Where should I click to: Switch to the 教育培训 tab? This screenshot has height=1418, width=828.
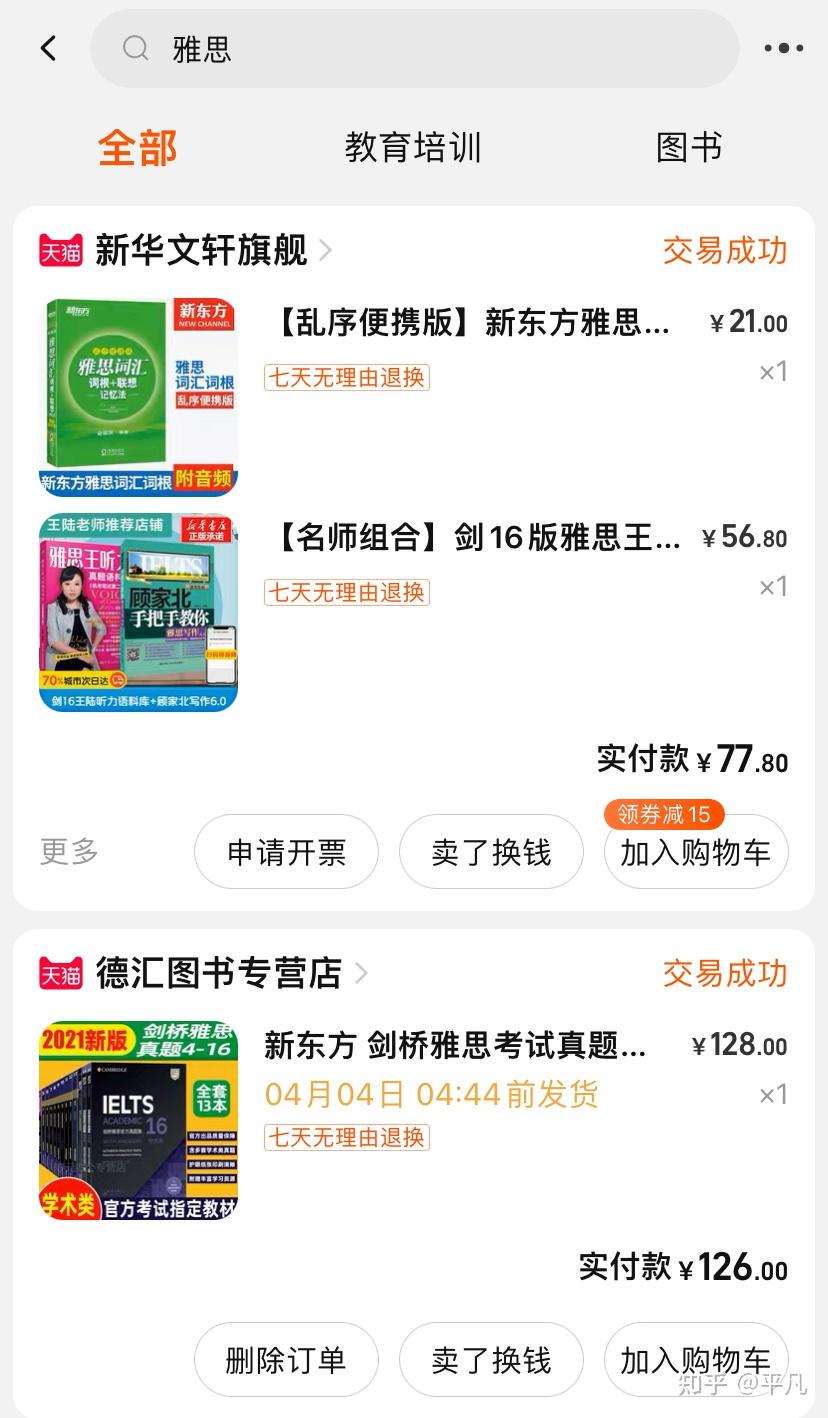tap(413, 148)
